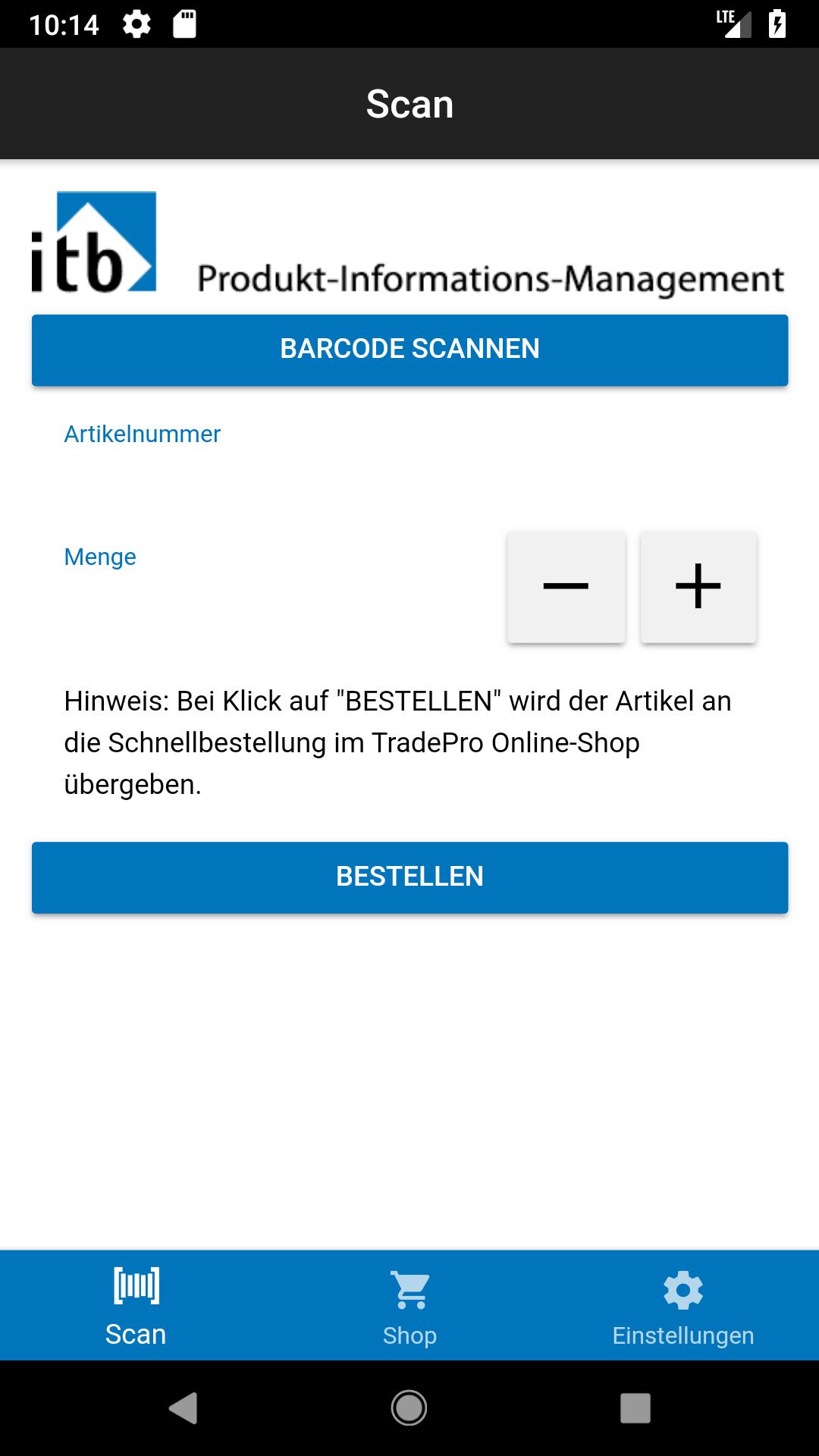This screenshot has height=1456, width=819.
Task: Tap the battery charging icon
Action: coord(778,23)
